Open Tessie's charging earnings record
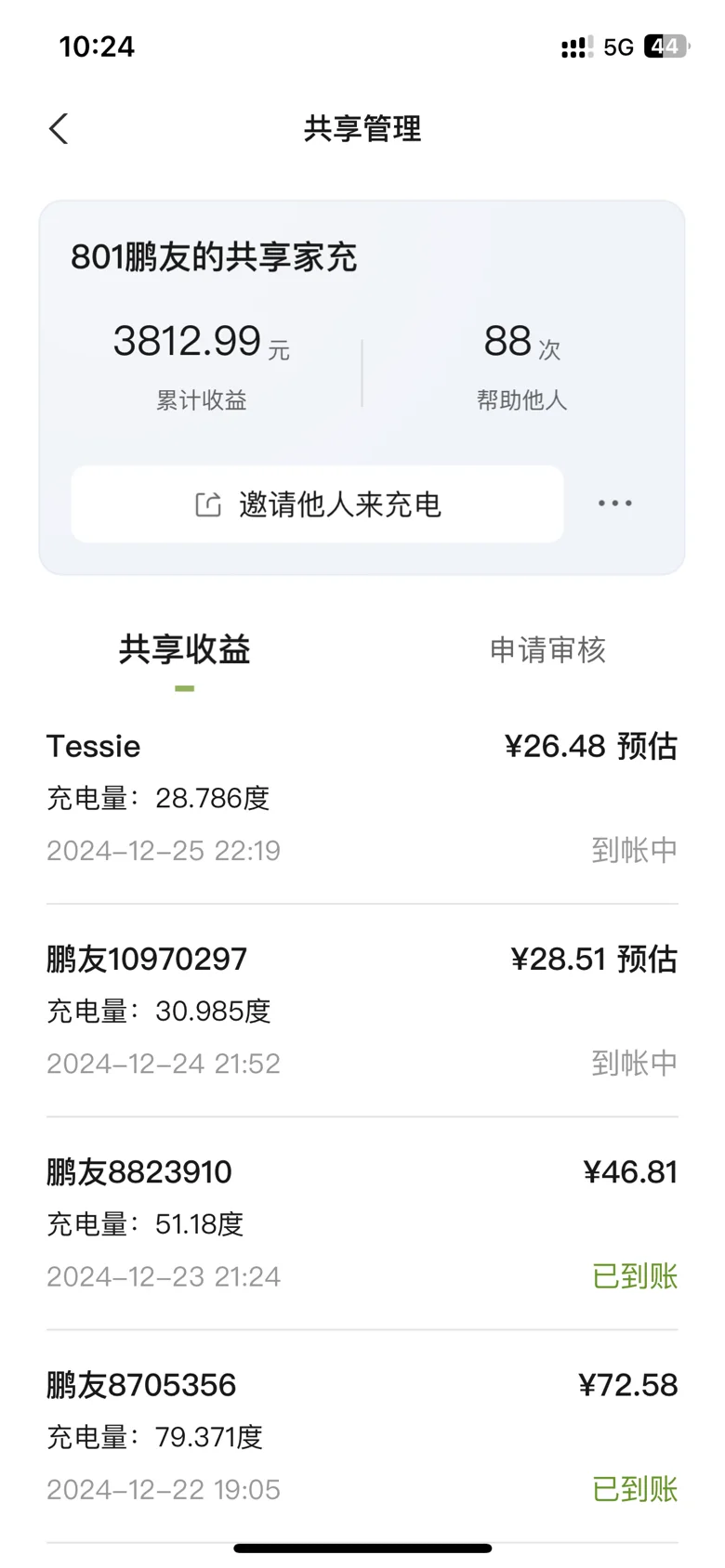The height and width of the screenshot is (1568, 725). tap(362, 798)
